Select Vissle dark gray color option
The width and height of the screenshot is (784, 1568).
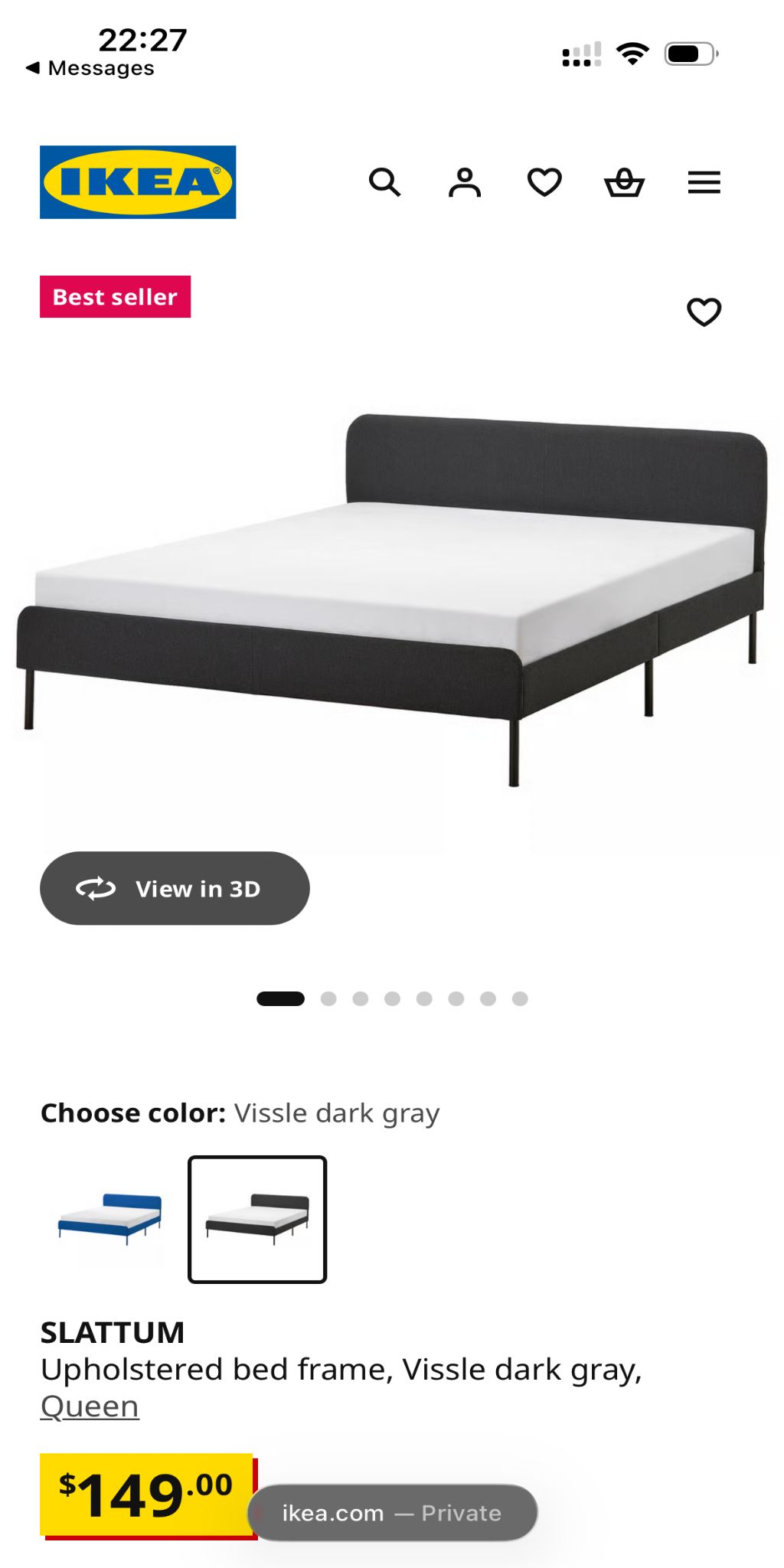pos(257,1219)
